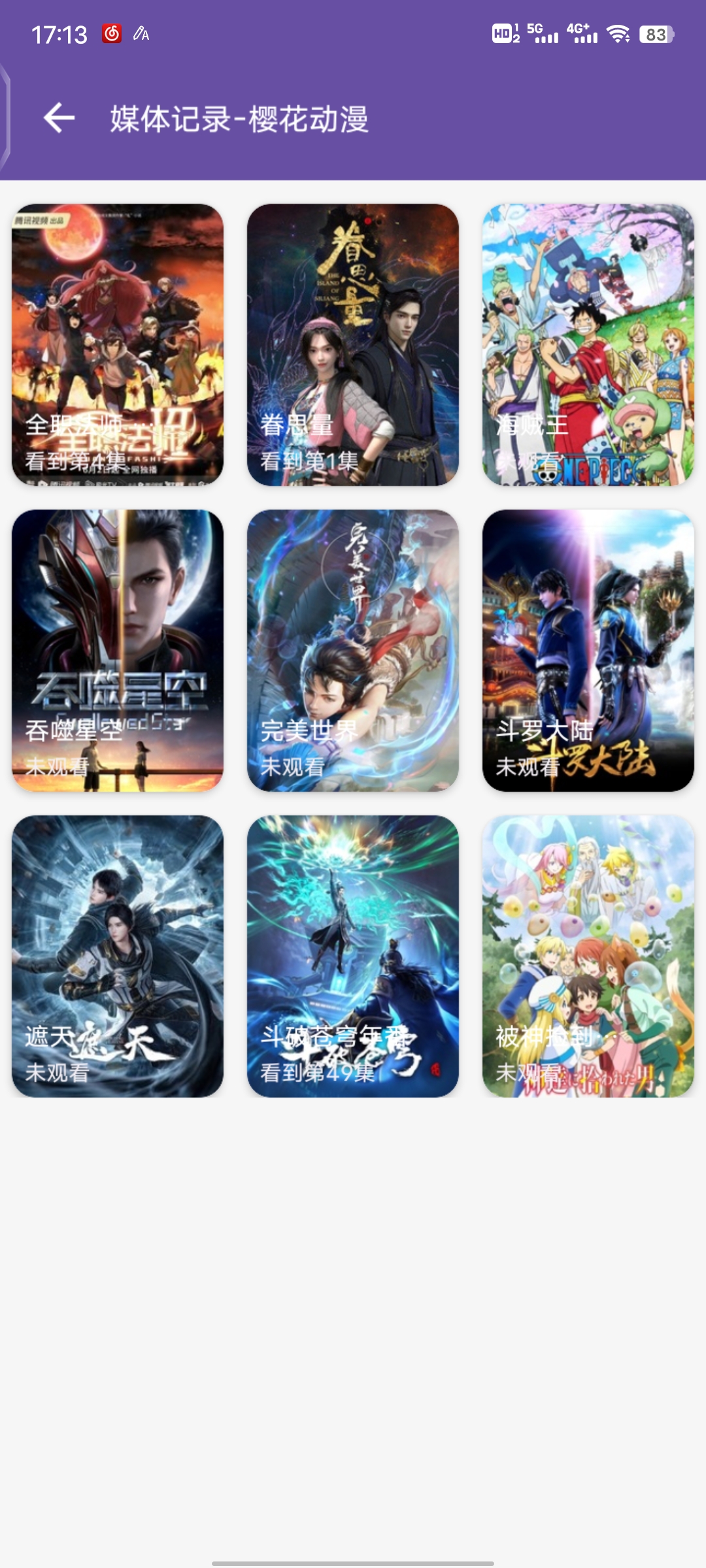Select the 海贼王 poster tile
Image resolution: width=706 pixels, height=1568 pixels.
[x=588, y=345]
